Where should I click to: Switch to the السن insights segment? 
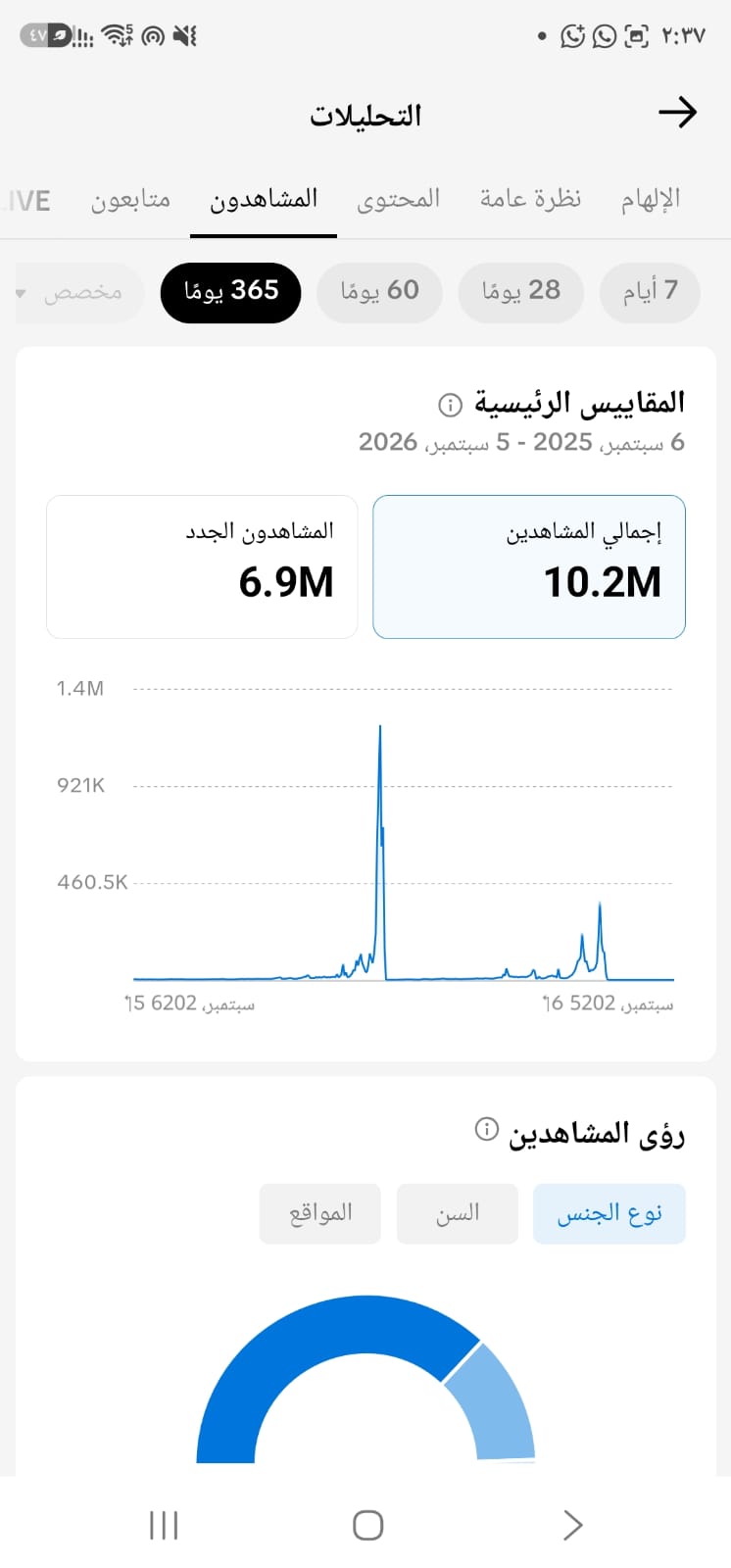tap(458, 1213)
